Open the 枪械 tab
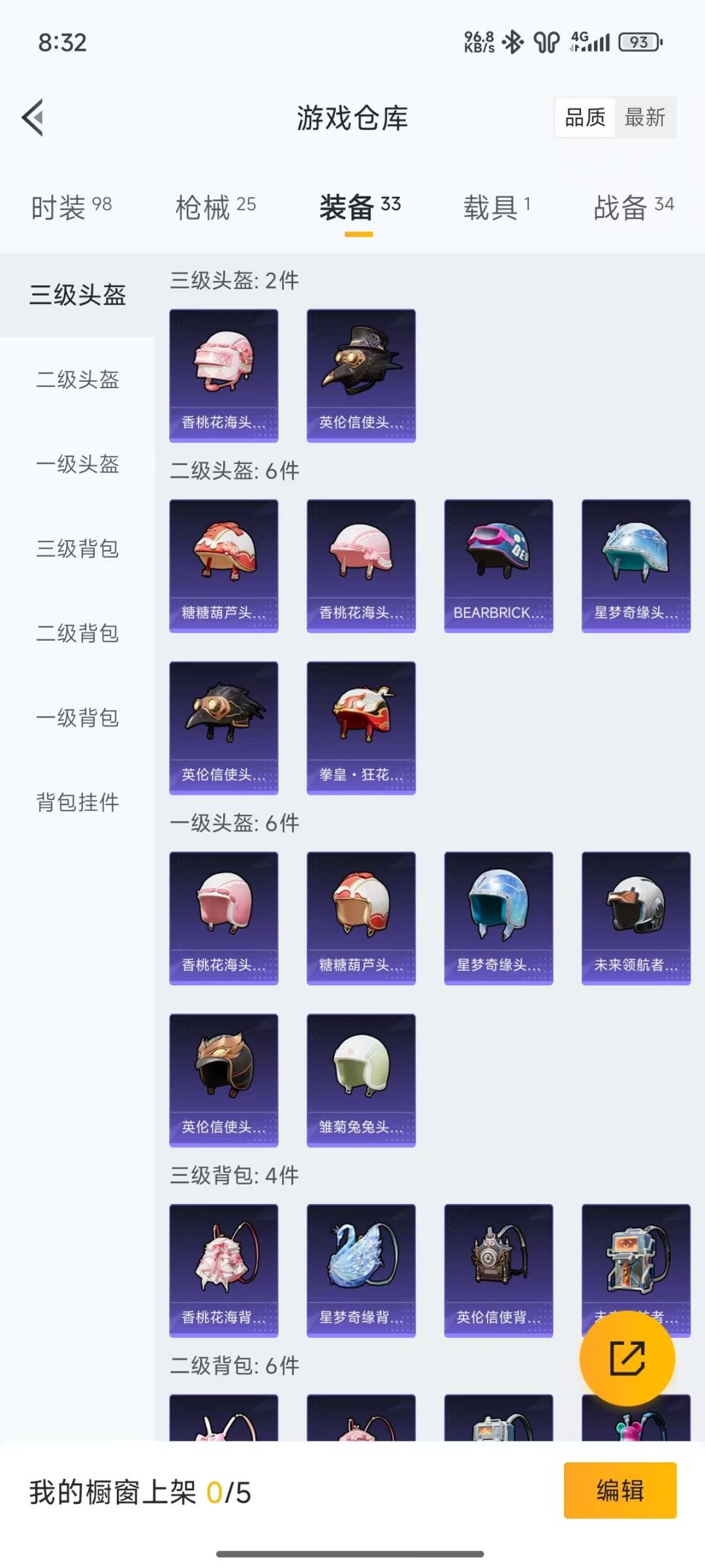This screenshot has width=705, height=1568. (x=215, y=208)
